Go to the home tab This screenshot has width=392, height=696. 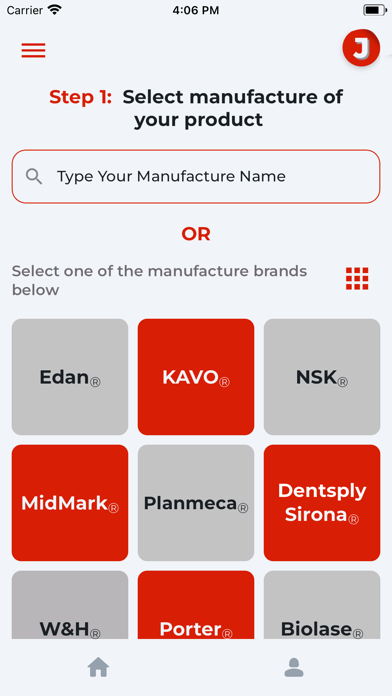pos(98,667)
